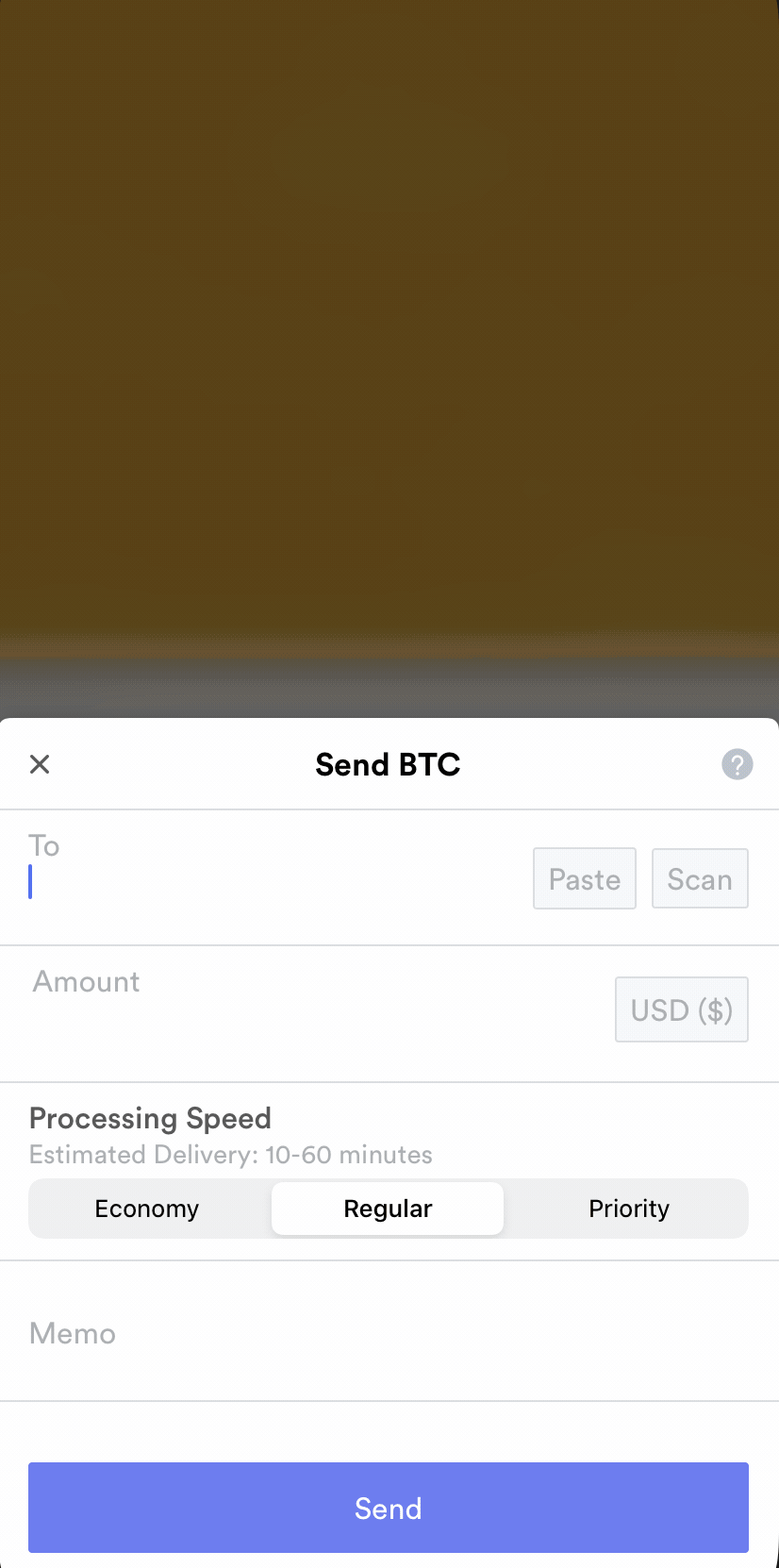Close the Send BTC sheet
Screen dimensions: 779x1568
tap(40, 764)
